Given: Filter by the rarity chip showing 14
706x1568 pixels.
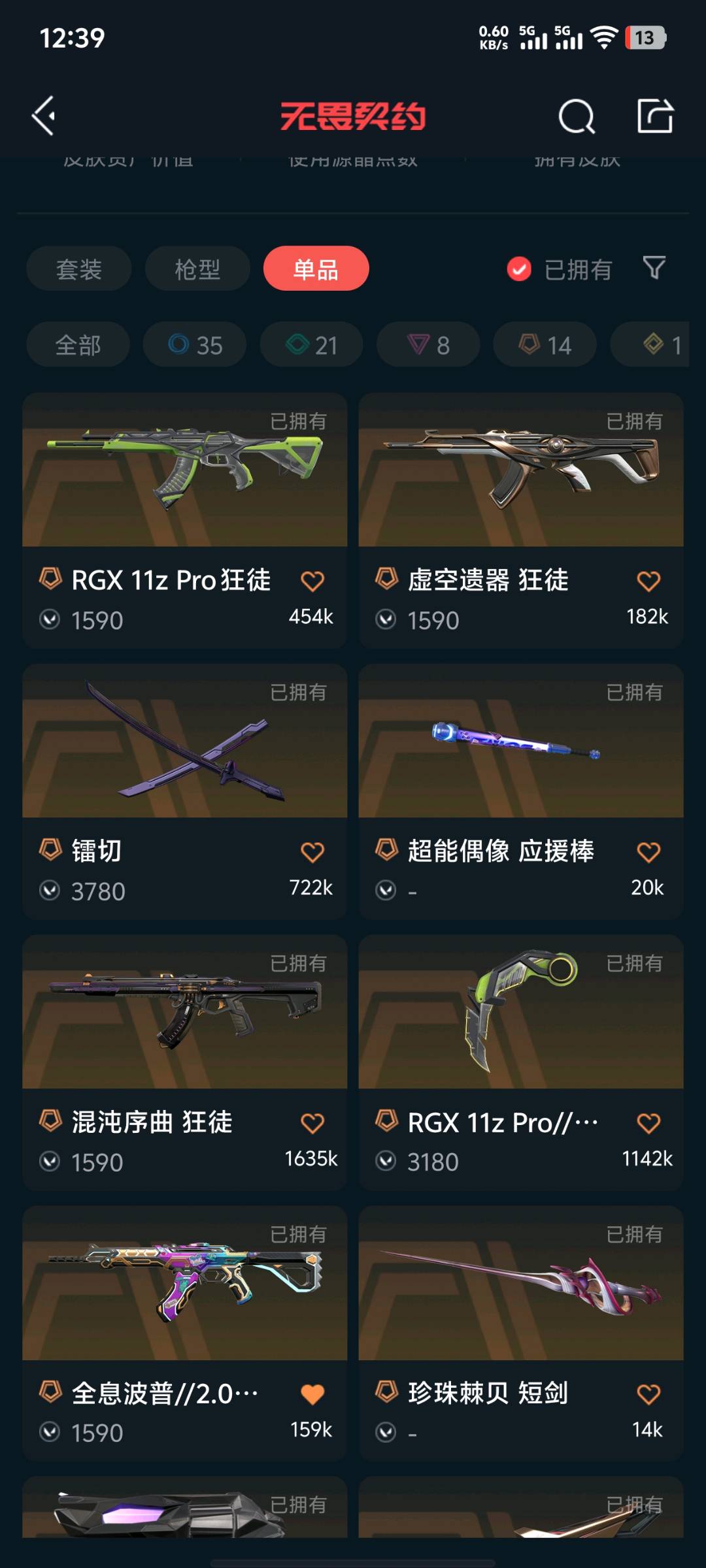Looking at the screenshot, I should pyautogui.click(x=545, y=344).
